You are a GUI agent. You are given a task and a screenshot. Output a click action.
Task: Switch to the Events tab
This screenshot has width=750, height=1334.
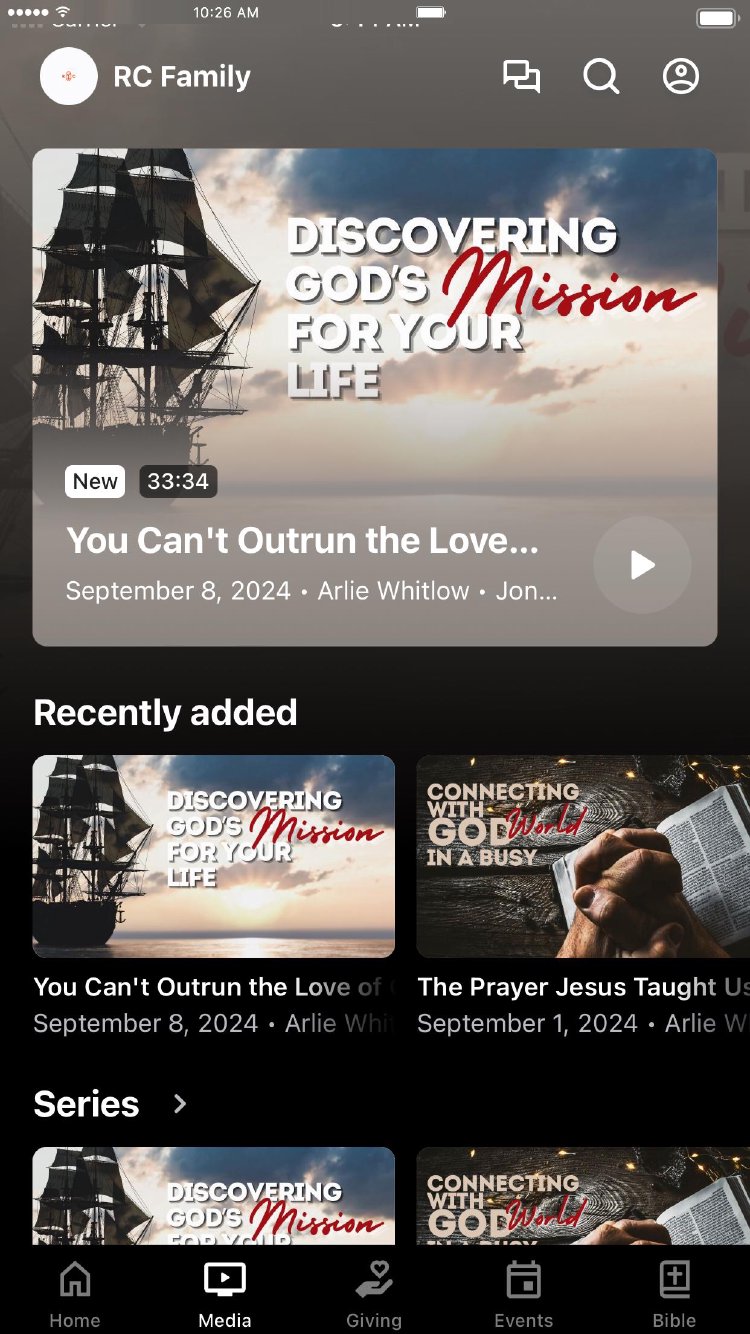tap(524, 1294)
